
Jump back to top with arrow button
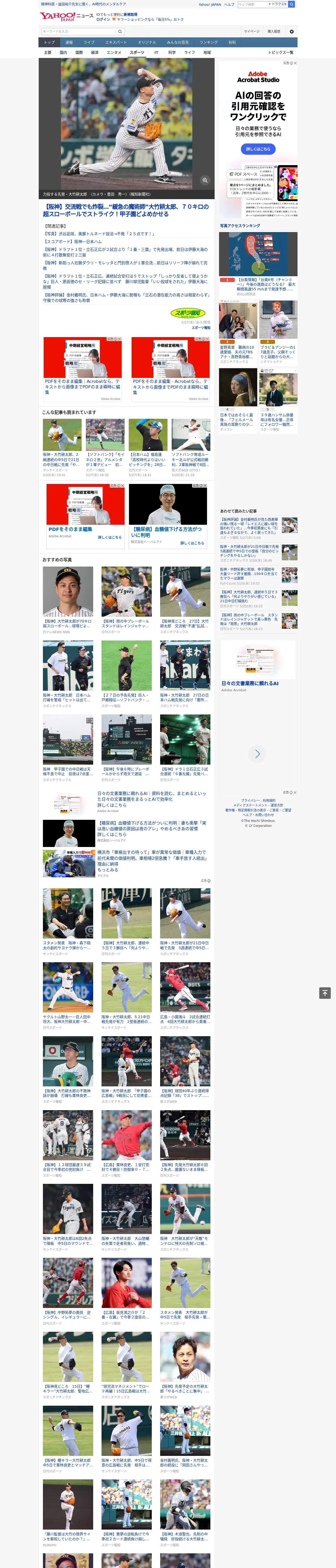click(325, 993)
